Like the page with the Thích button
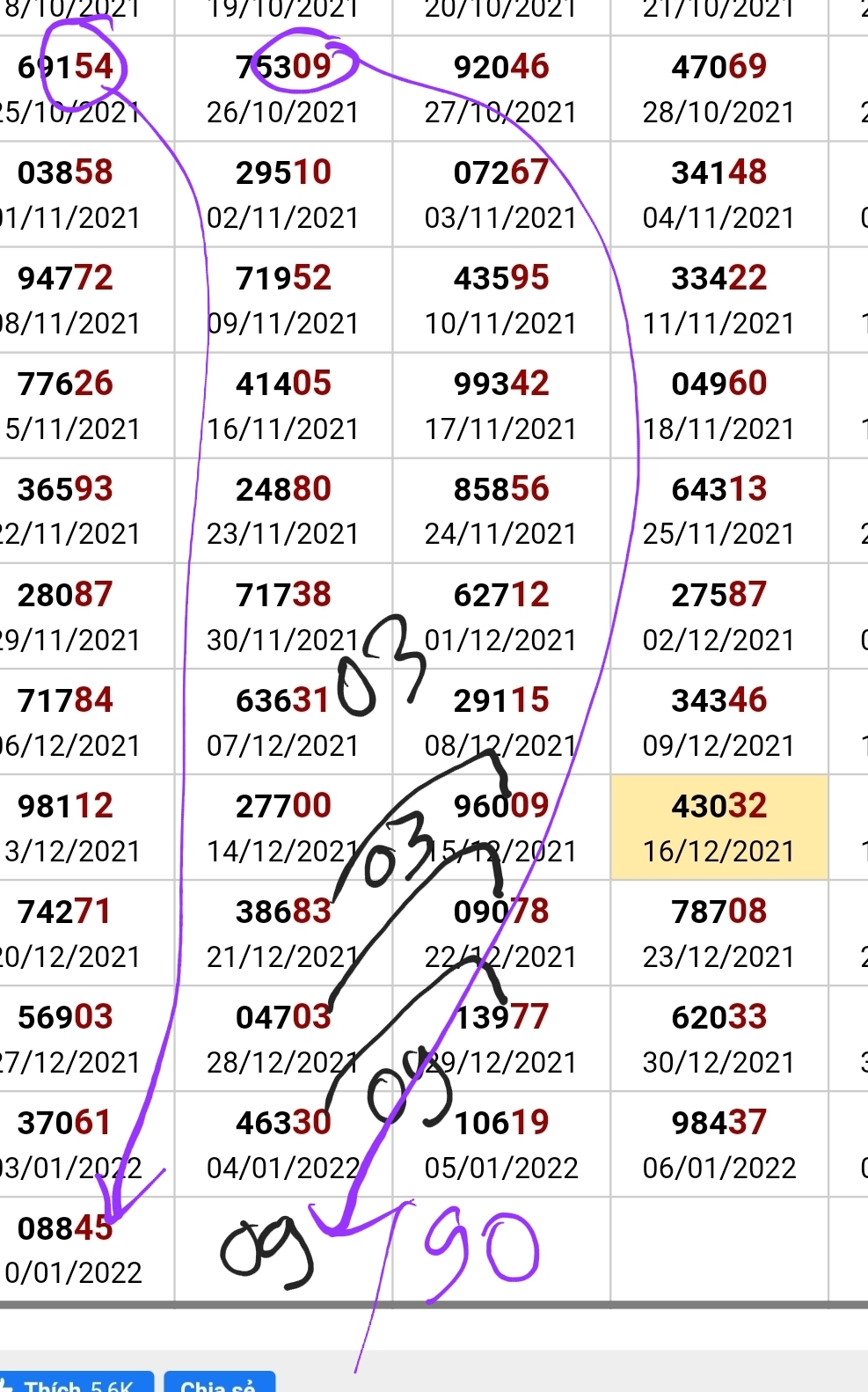The width and height of the screenshot is (868, 1392). pos(75,1382)
